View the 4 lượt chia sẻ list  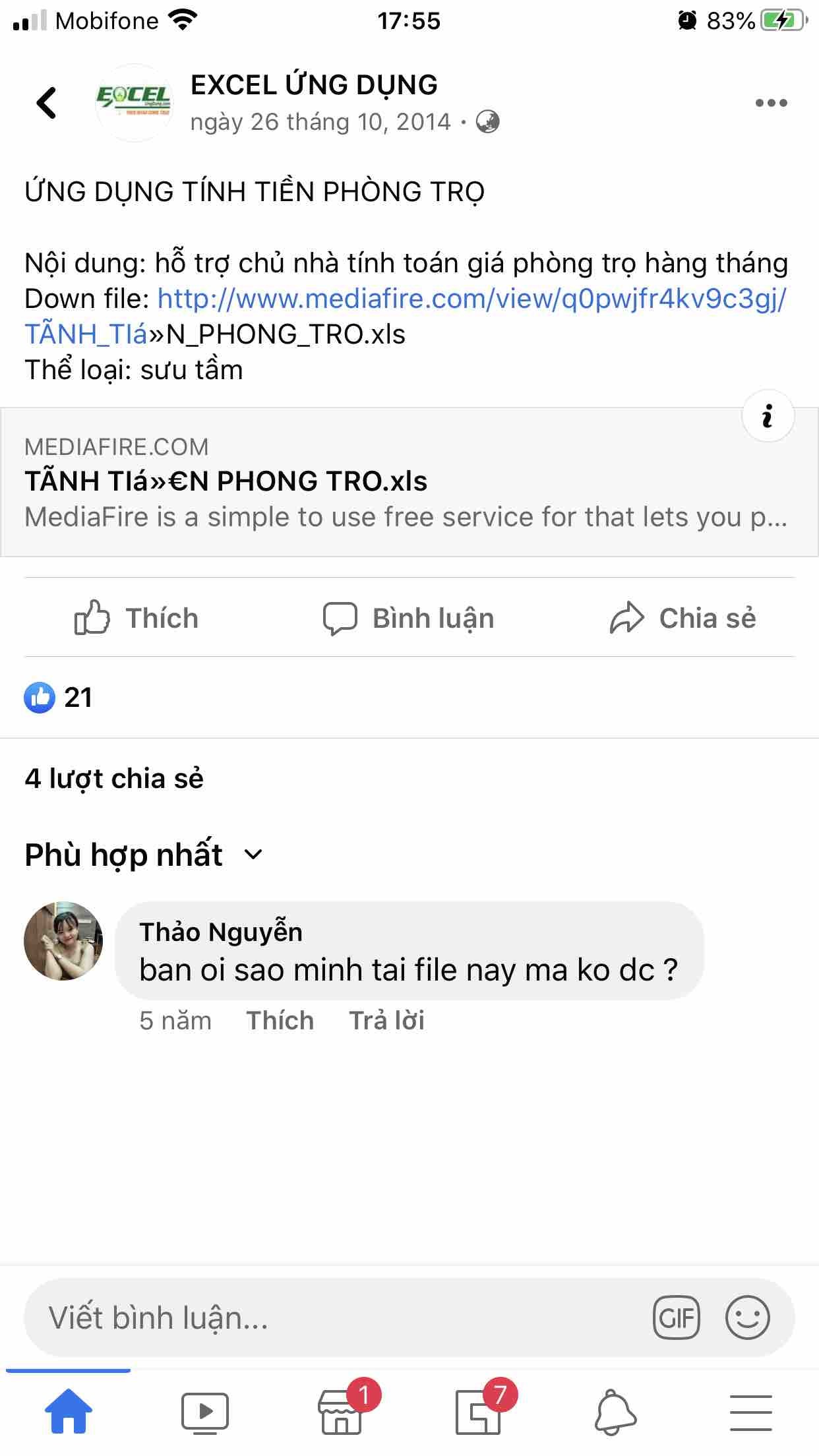pos(114,779)
